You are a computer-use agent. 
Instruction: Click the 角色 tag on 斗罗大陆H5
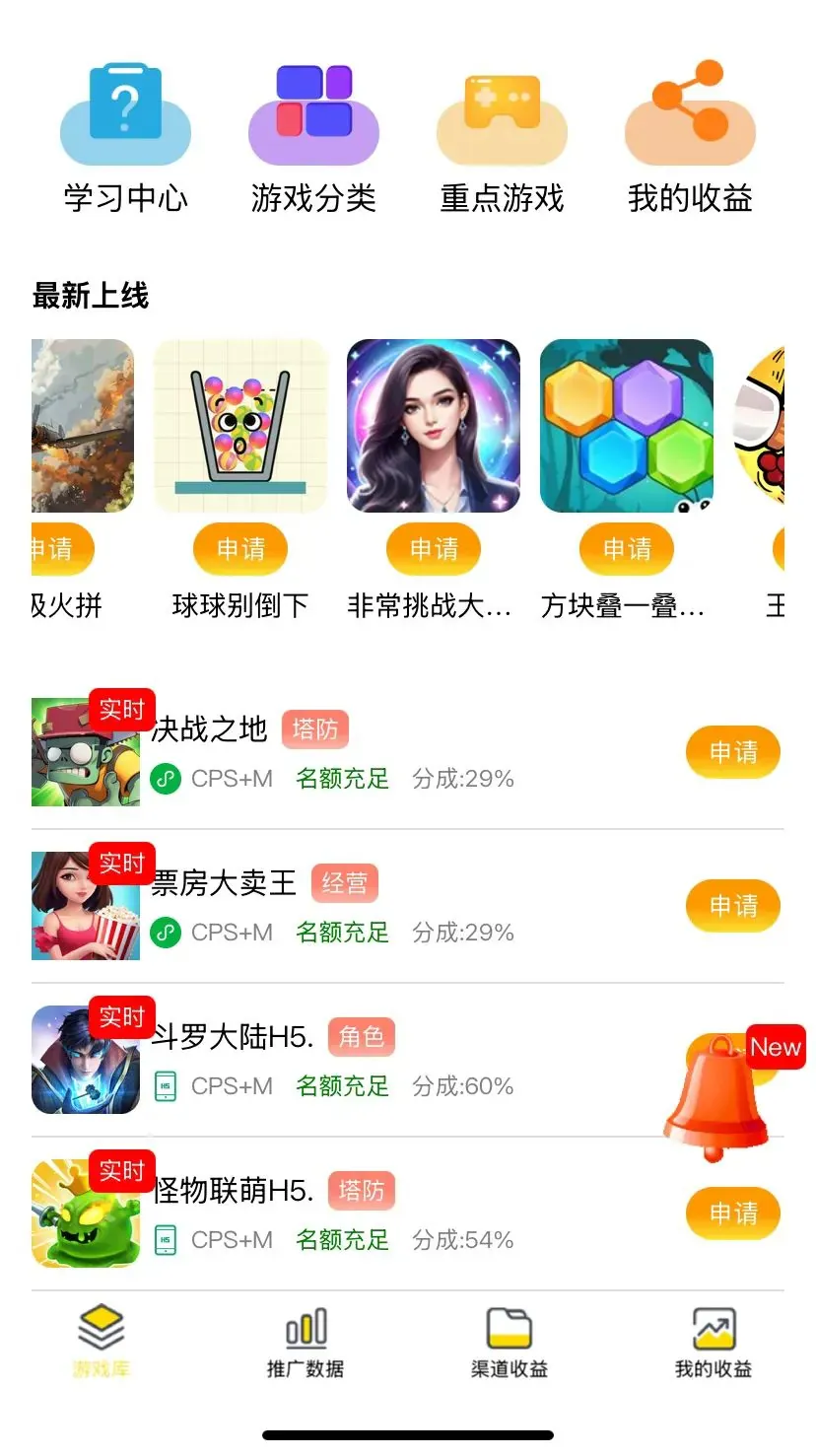tap(361, 1037)
